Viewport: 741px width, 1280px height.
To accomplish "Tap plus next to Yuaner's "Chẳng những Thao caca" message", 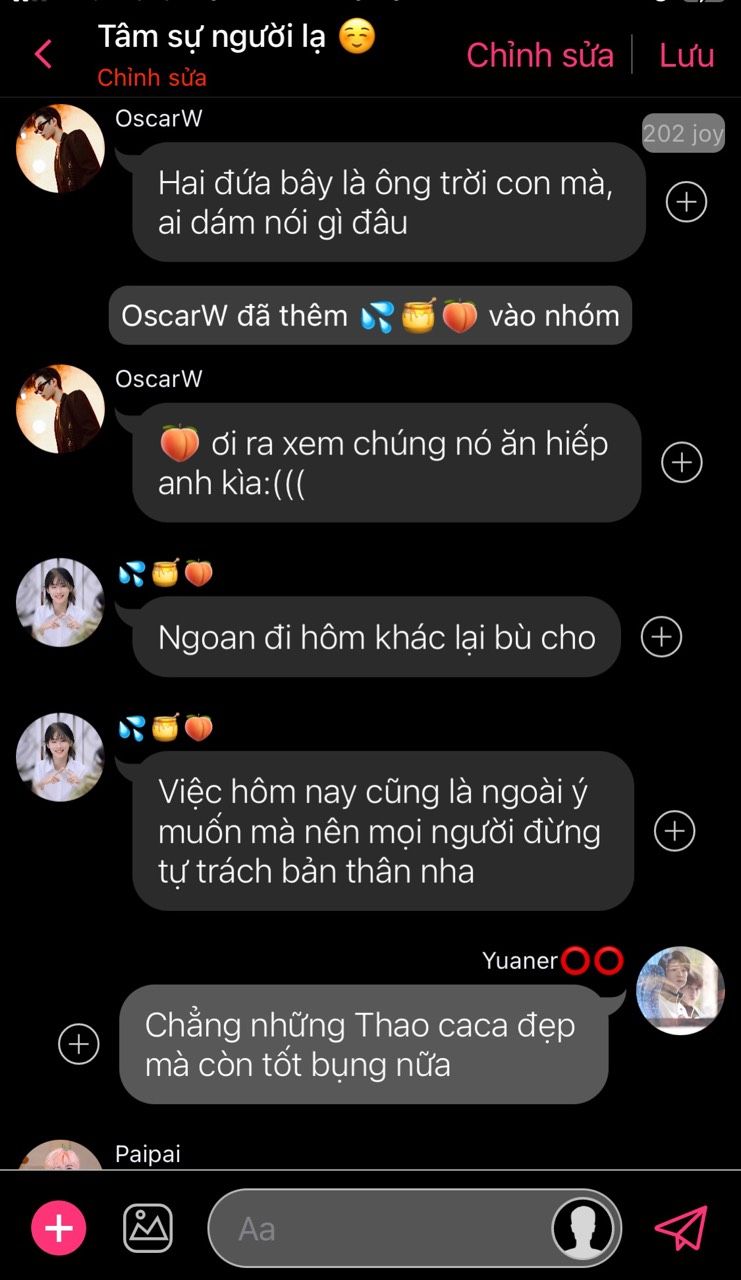I will [x=79, y=1044].
